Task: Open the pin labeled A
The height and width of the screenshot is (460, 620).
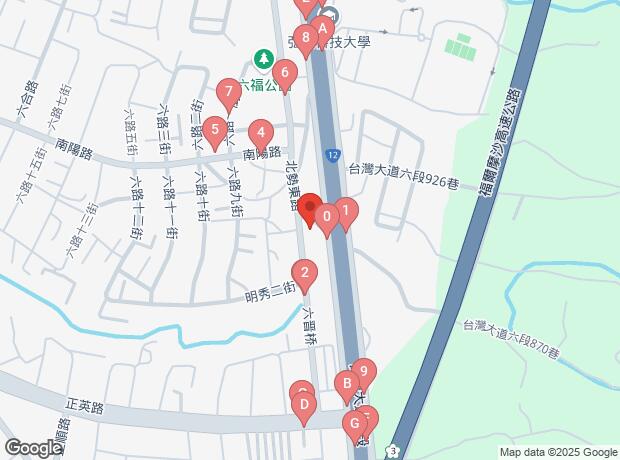Action: point(322,29)
